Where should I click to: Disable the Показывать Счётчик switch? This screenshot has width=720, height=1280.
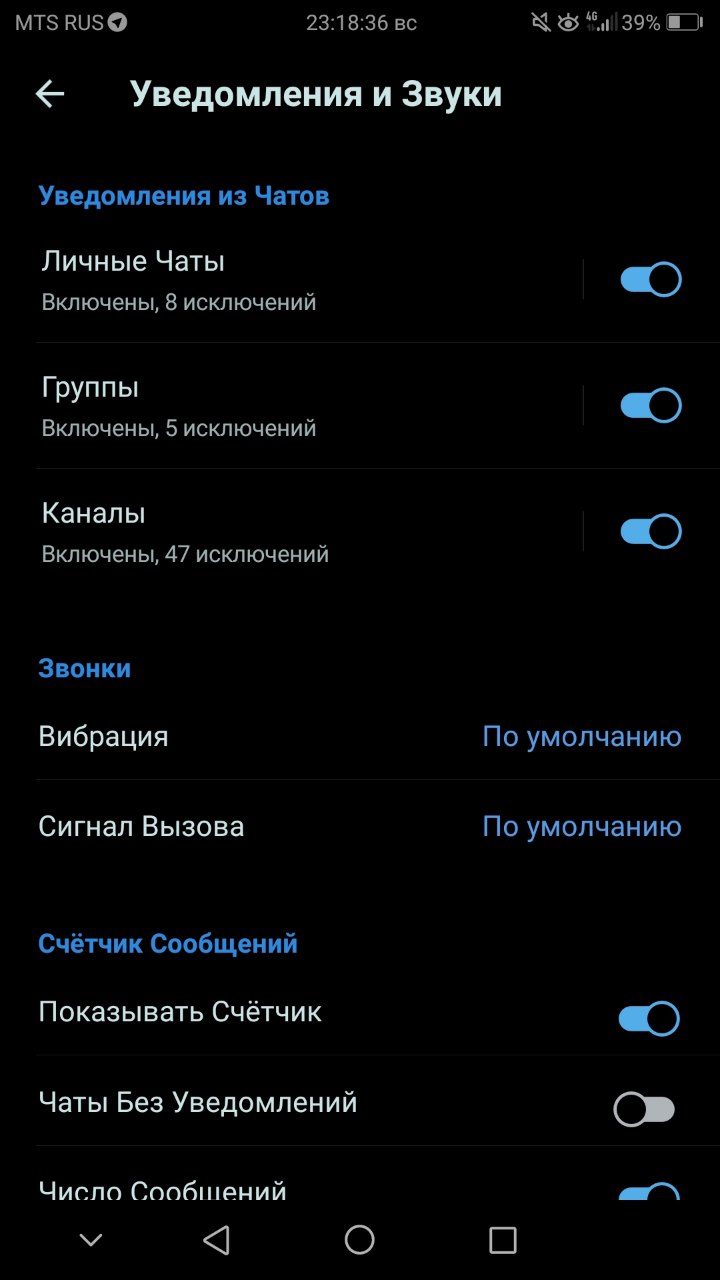[x=649, y=1019]
